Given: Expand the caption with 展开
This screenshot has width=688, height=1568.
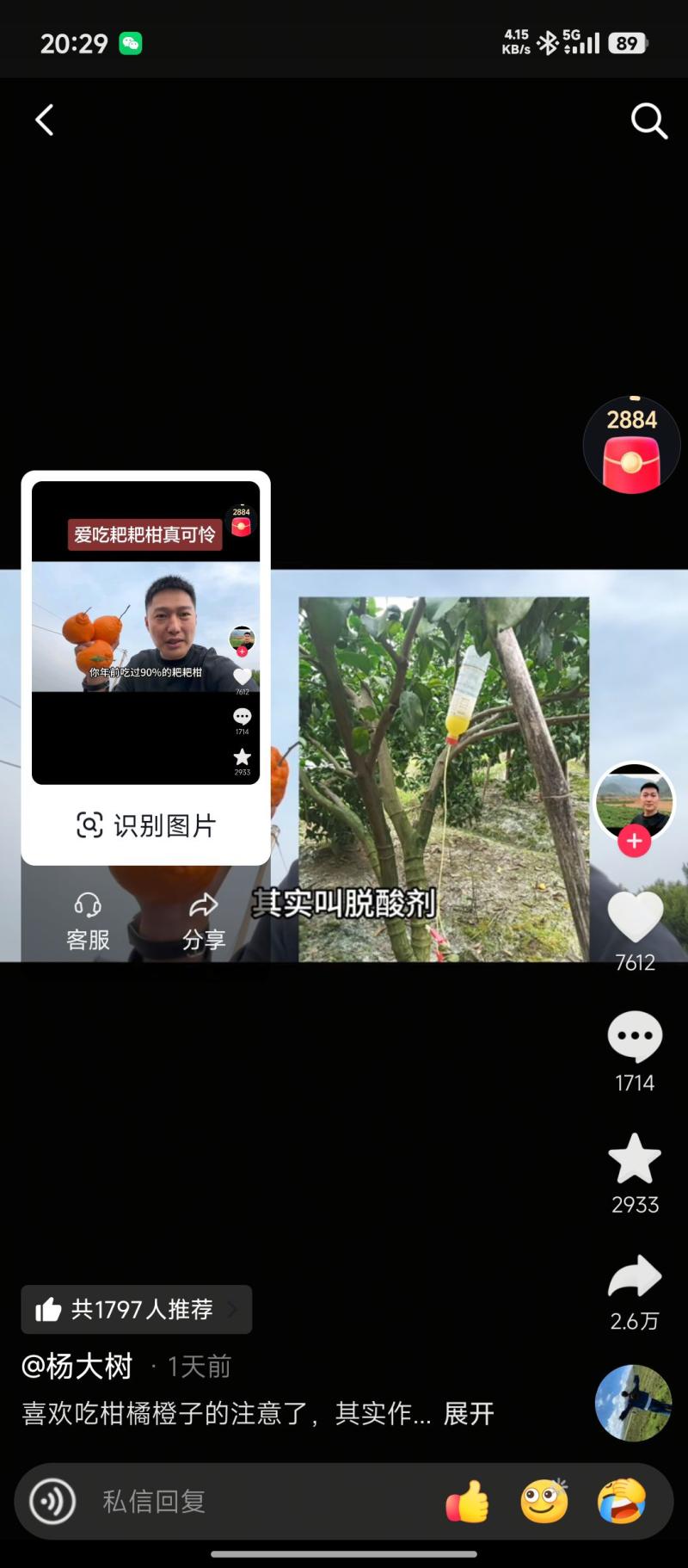Looking at the screenshot, I should coord(469,1413).
